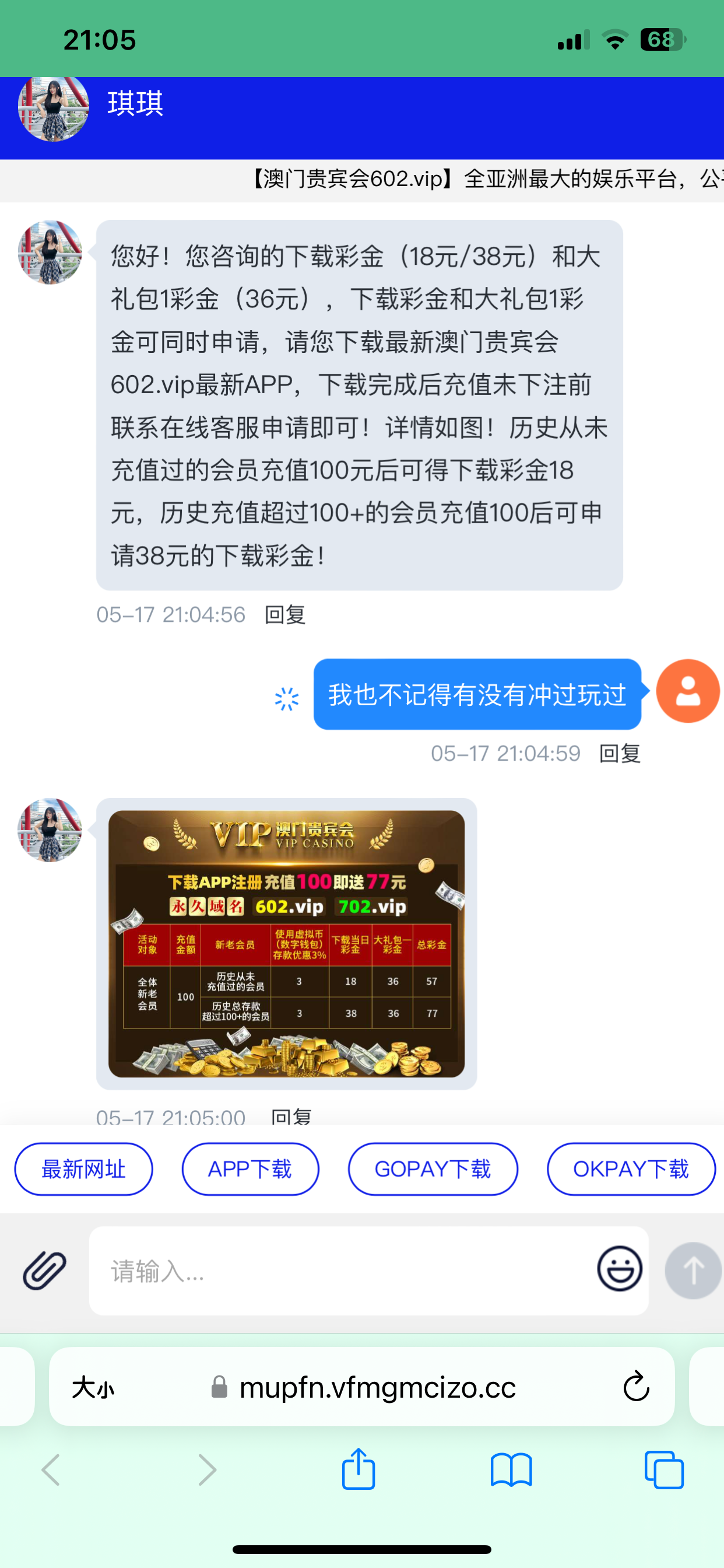Reply to the 21:04:56 message
The width and height of the screenshot is (724, 1568).
284,615
